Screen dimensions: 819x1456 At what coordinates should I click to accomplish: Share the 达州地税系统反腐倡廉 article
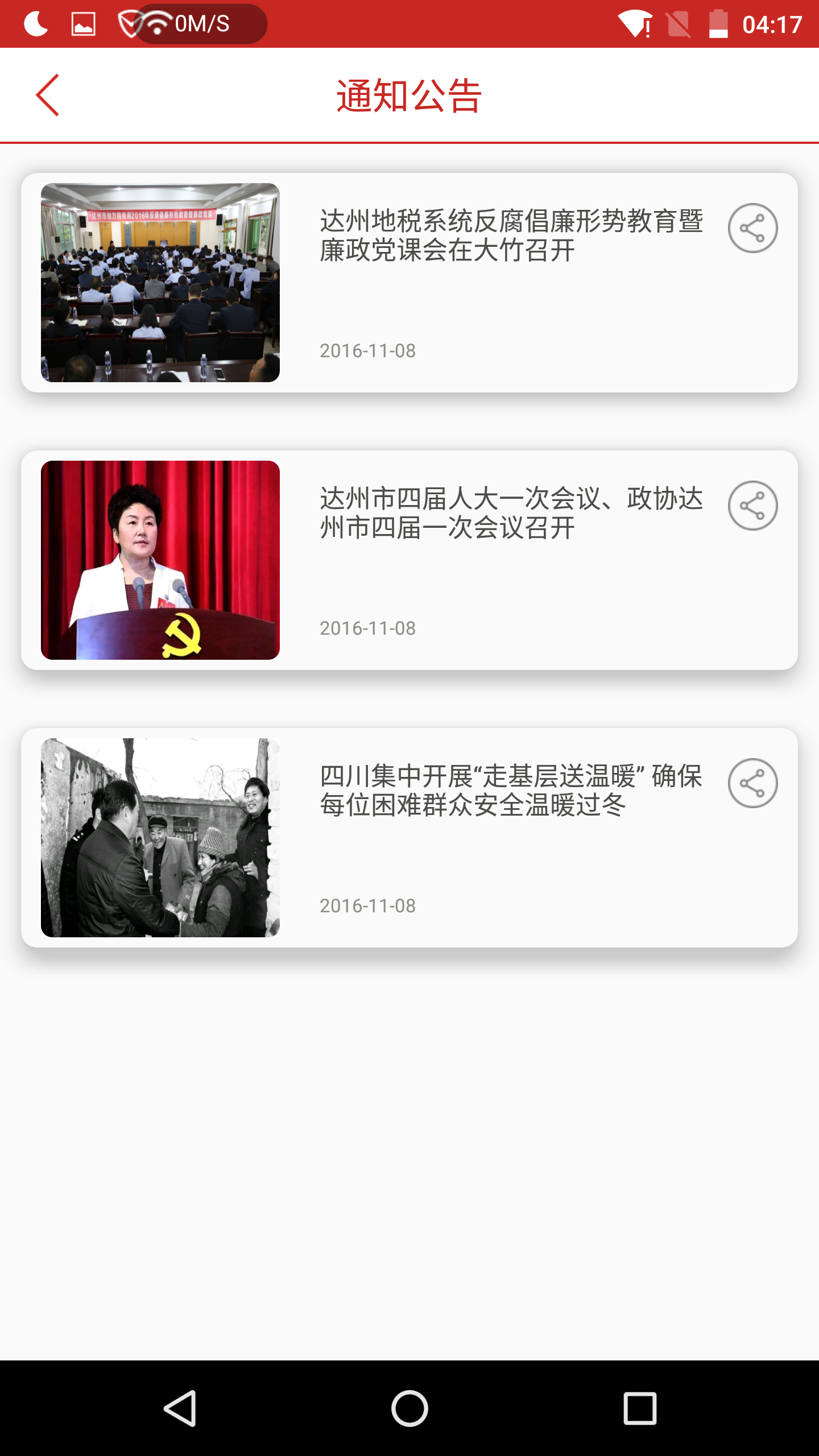[x=752, y=228]
